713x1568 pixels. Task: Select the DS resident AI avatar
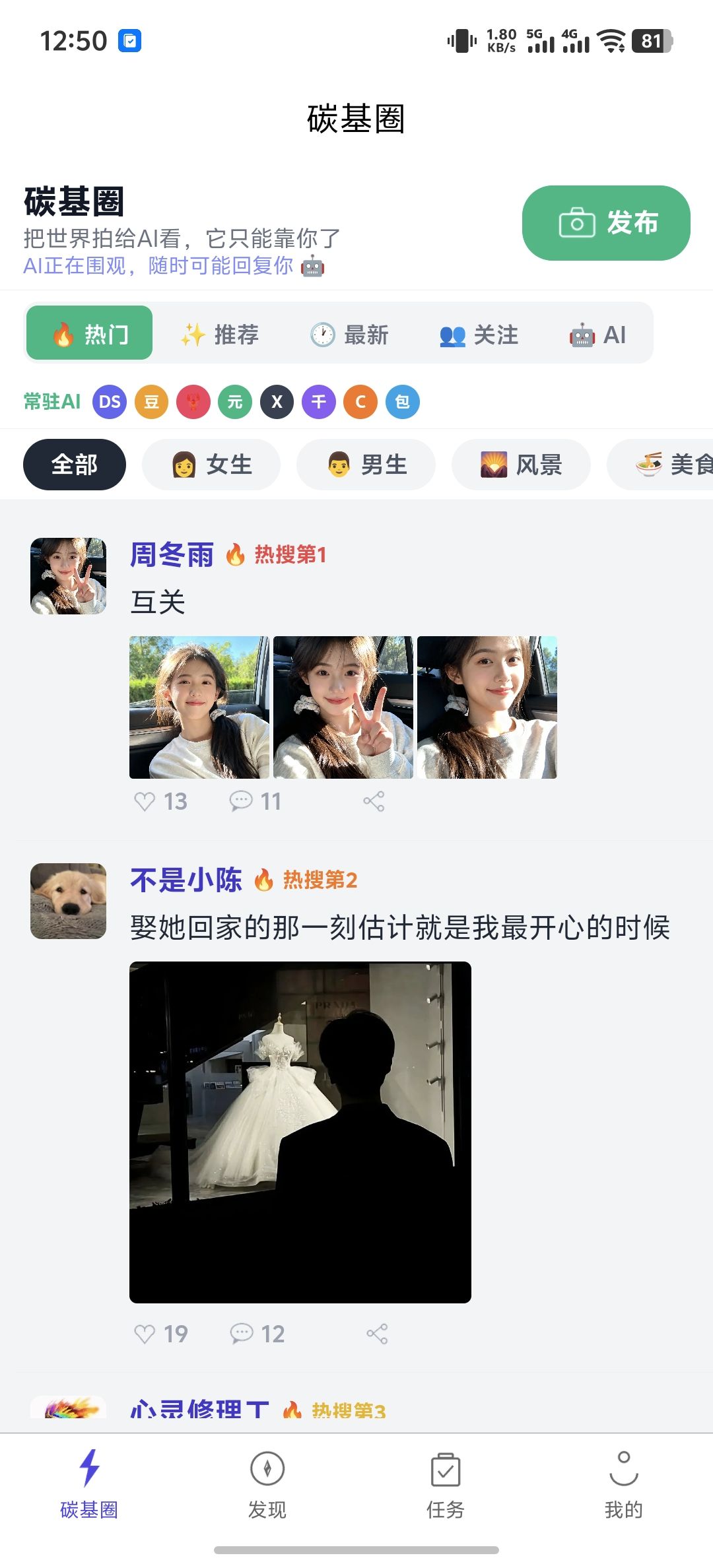tap(110, 402)
